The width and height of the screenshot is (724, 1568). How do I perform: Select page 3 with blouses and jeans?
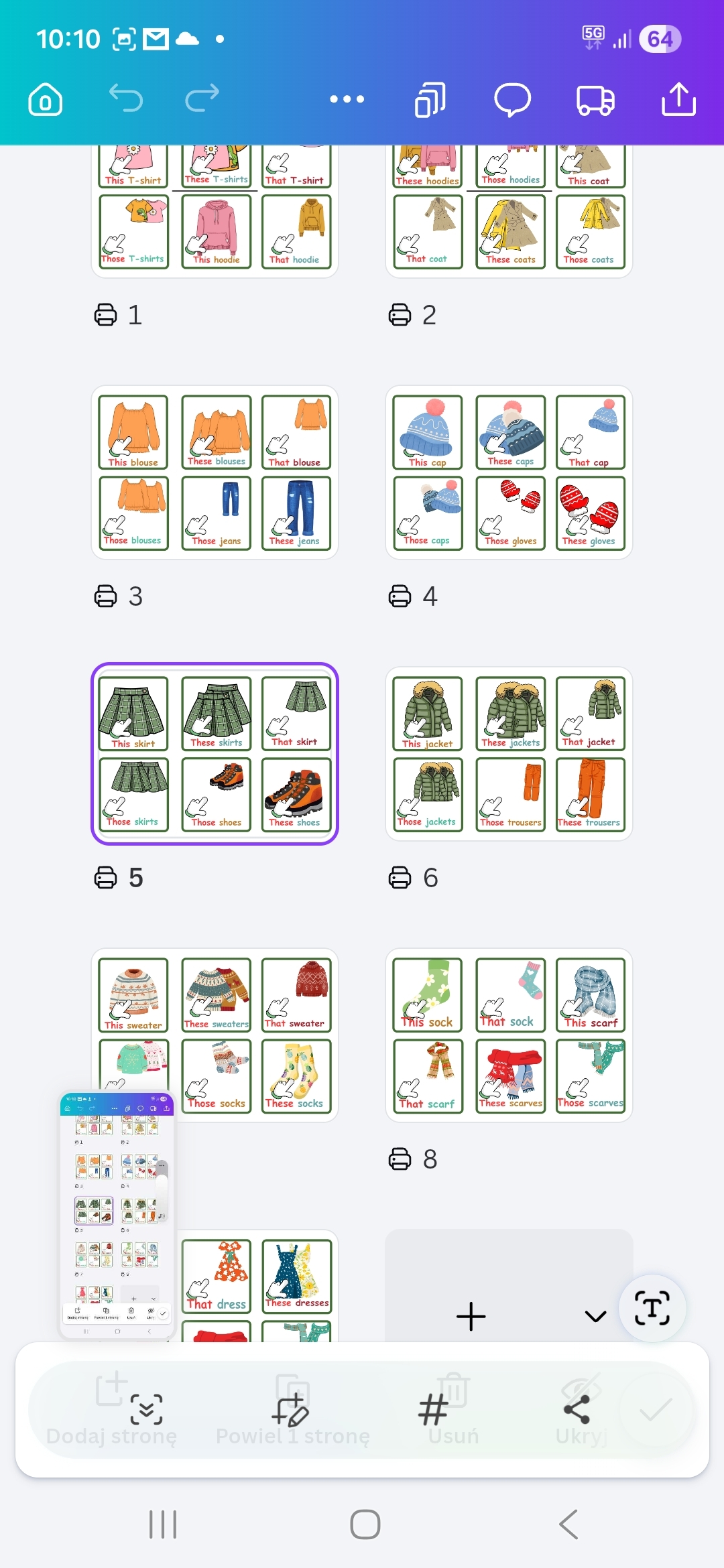pos(215,472)
